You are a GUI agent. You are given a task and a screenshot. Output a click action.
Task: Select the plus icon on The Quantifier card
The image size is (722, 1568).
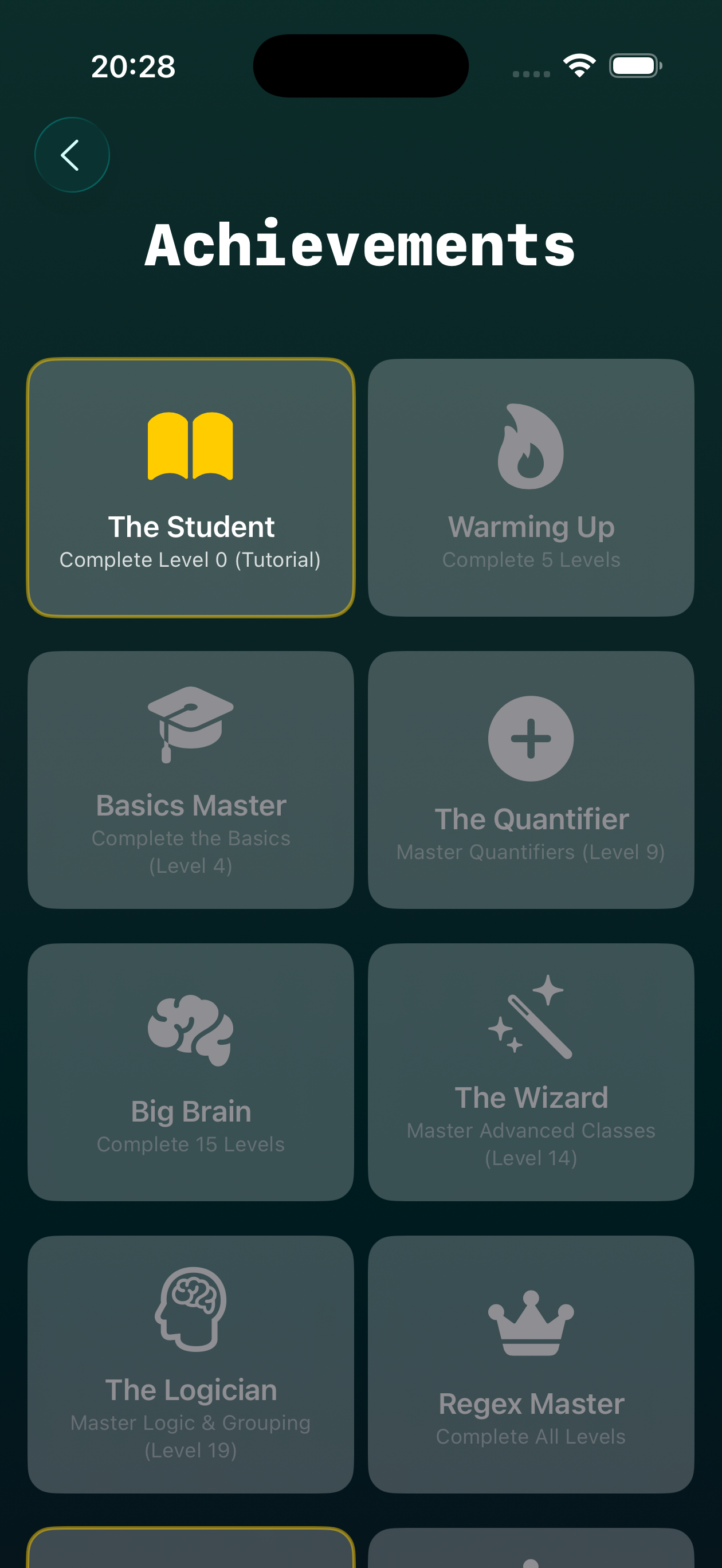(x=530, y=738)
